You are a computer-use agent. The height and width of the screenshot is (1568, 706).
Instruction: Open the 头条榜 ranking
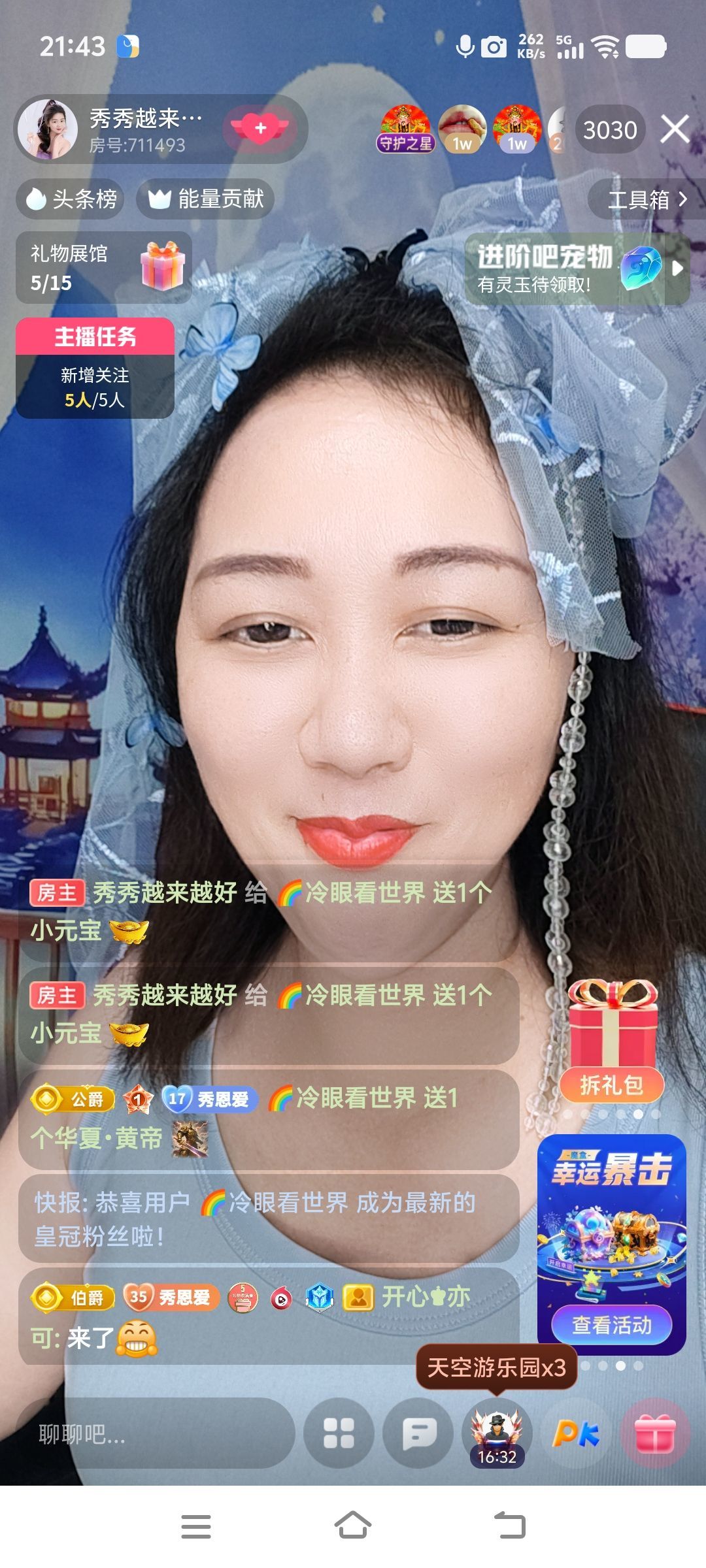pos(71,199)
